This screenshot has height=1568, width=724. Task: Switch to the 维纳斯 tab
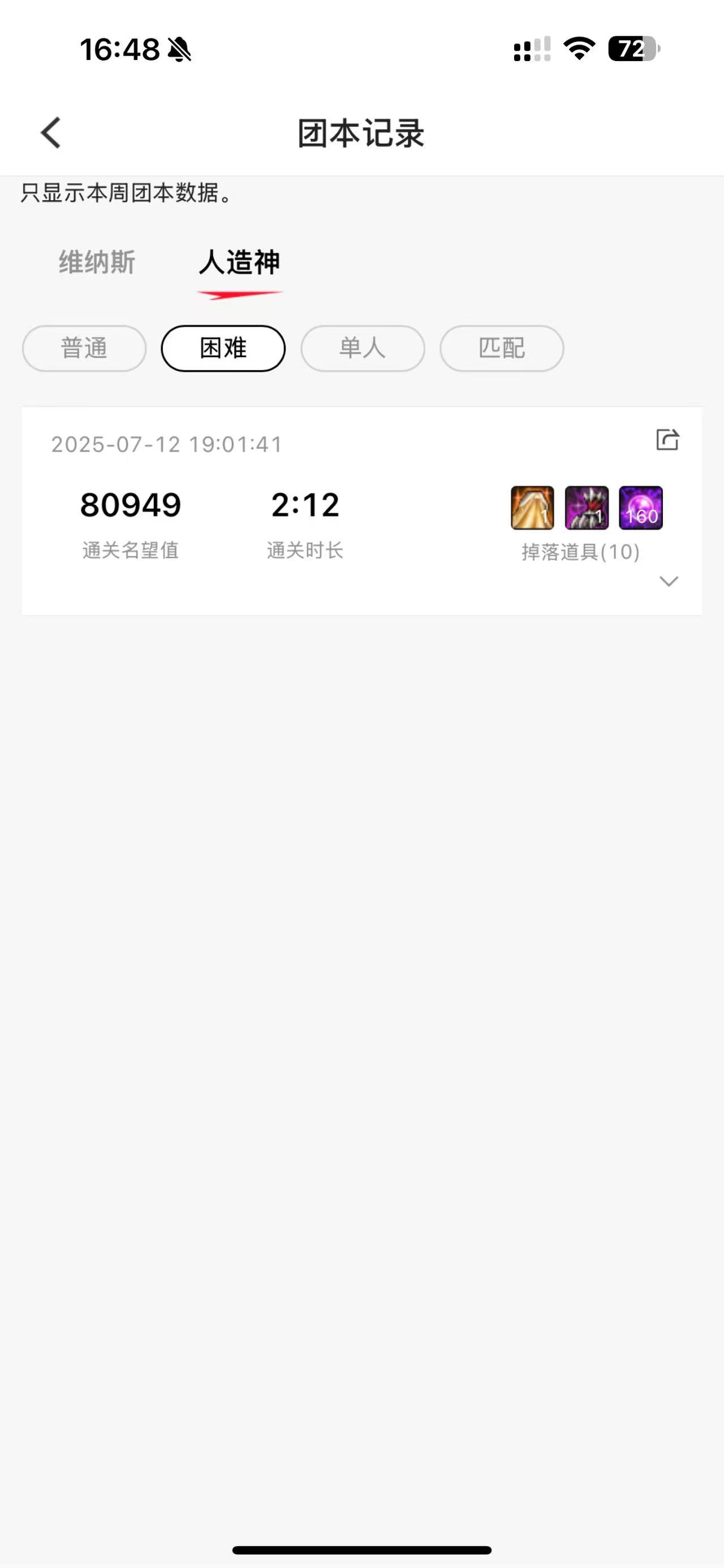97,262
